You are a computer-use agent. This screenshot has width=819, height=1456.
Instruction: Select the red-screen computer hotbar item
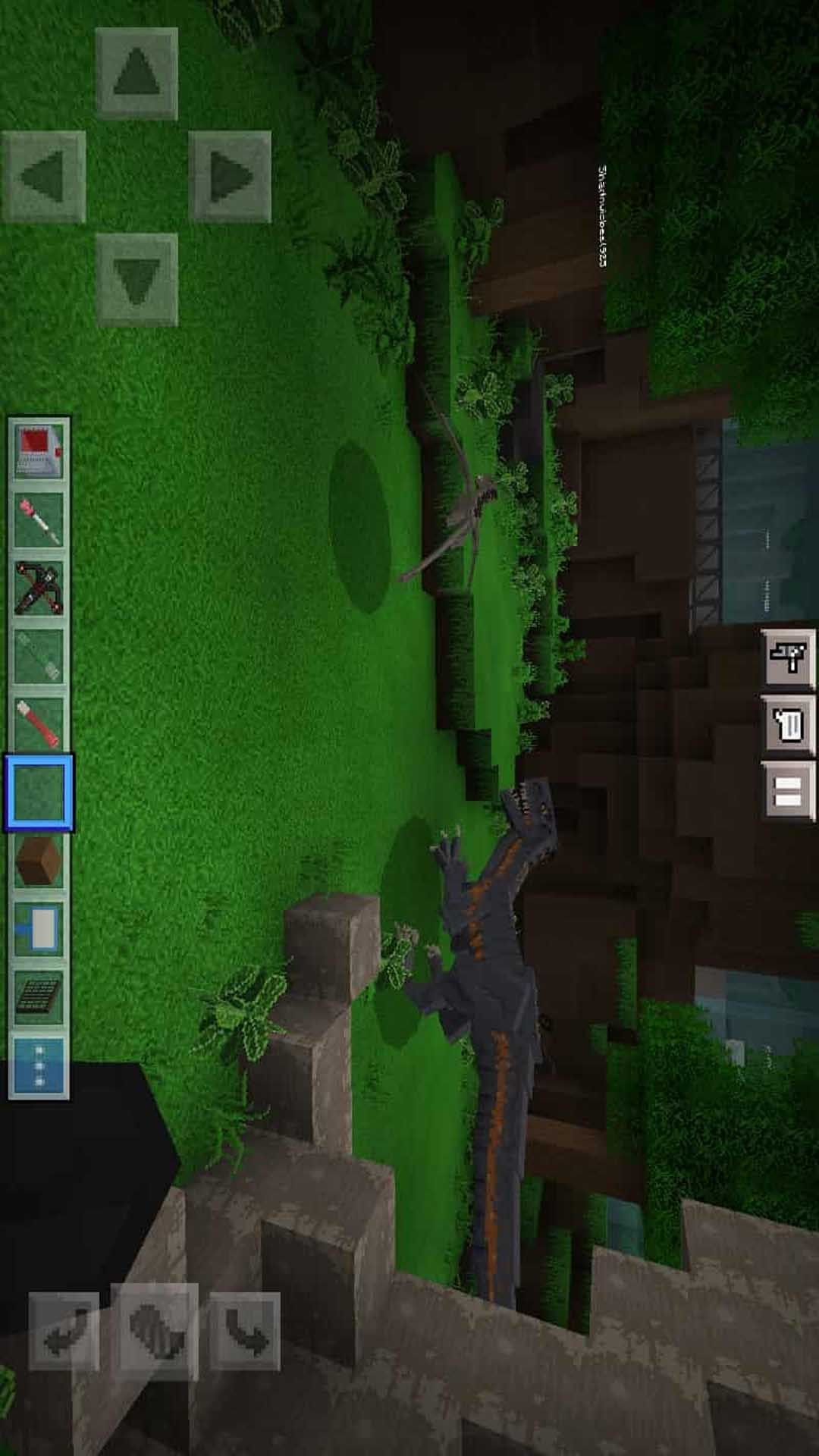click(39, 452)
